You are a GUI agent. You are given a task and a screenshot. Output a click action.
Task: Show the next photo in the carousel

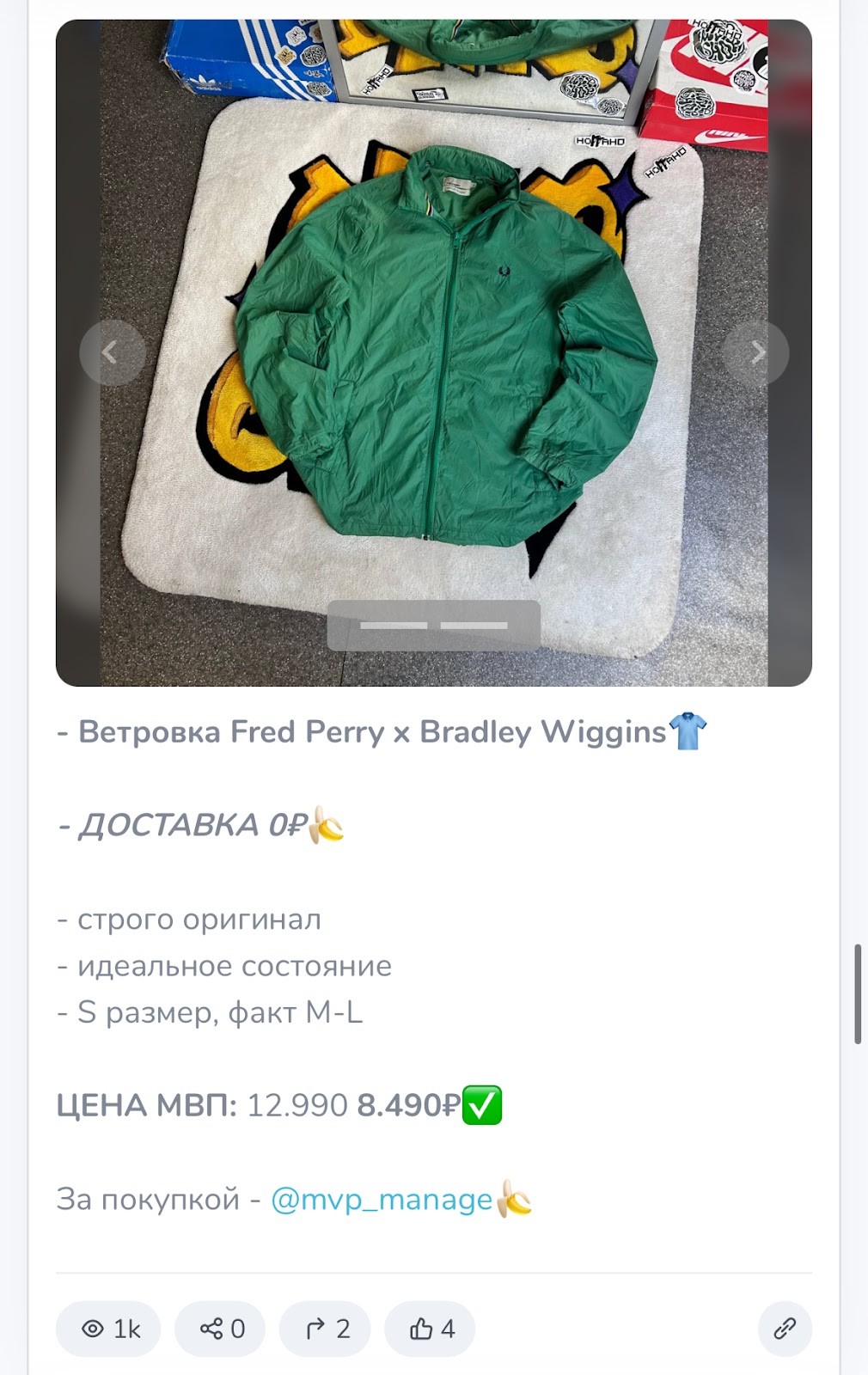coord(755,352)
